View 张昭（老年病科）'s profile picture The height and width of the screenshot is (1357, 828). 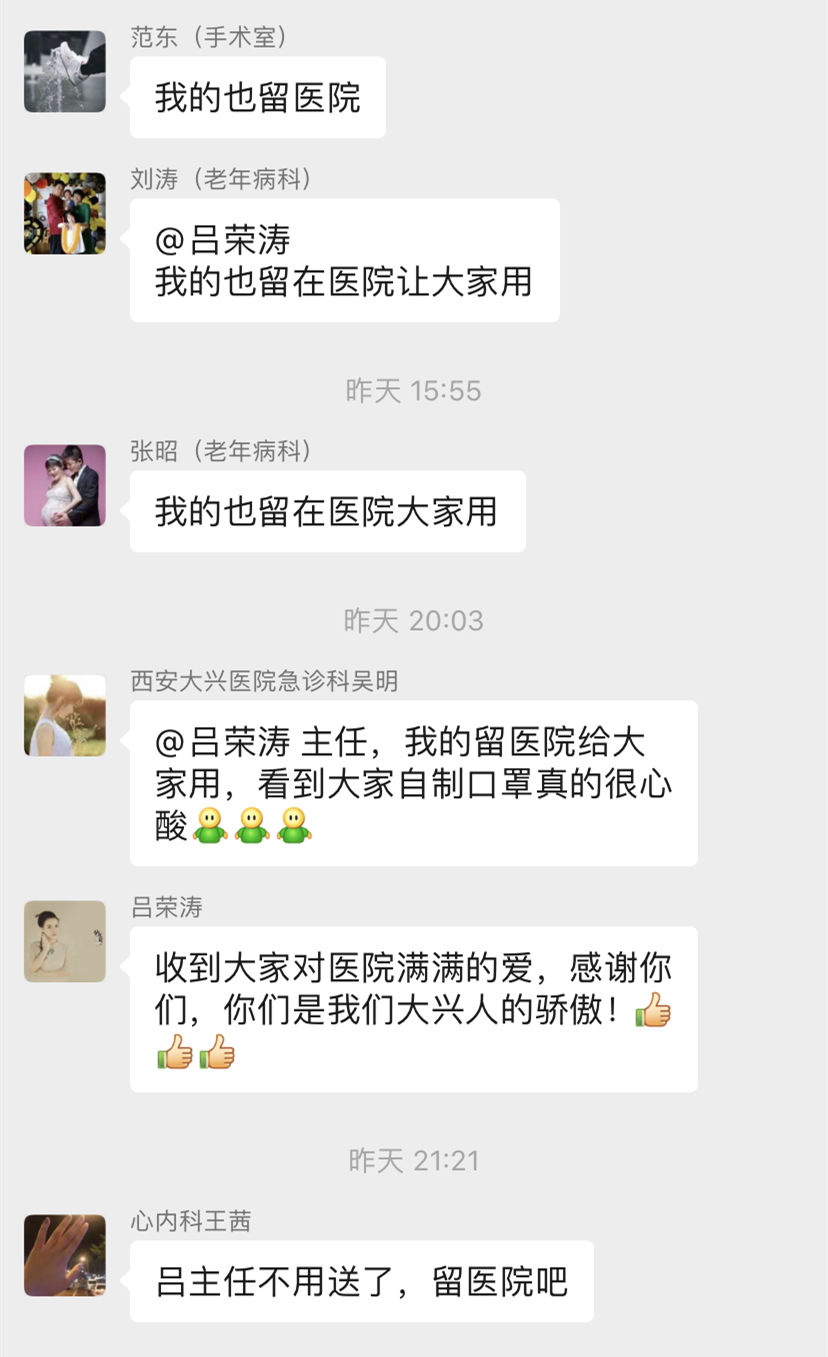(x=65, y=485)
